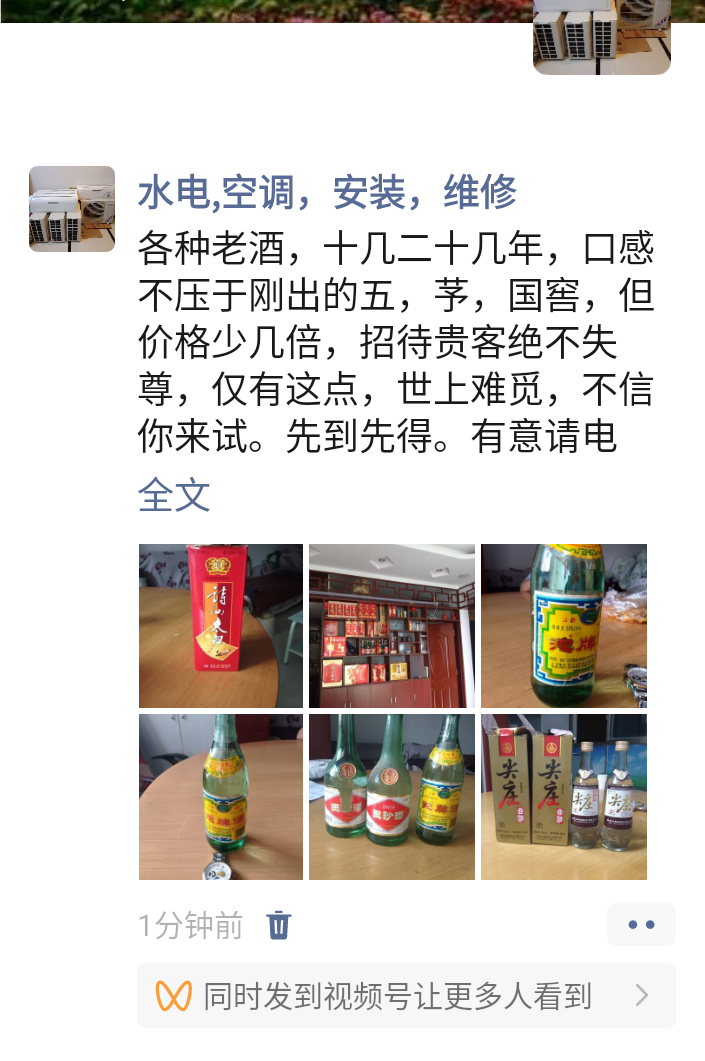Delete this moment with the trash icon
The width and height of the screenshot is (705, 1061).
tap(279, 925)
